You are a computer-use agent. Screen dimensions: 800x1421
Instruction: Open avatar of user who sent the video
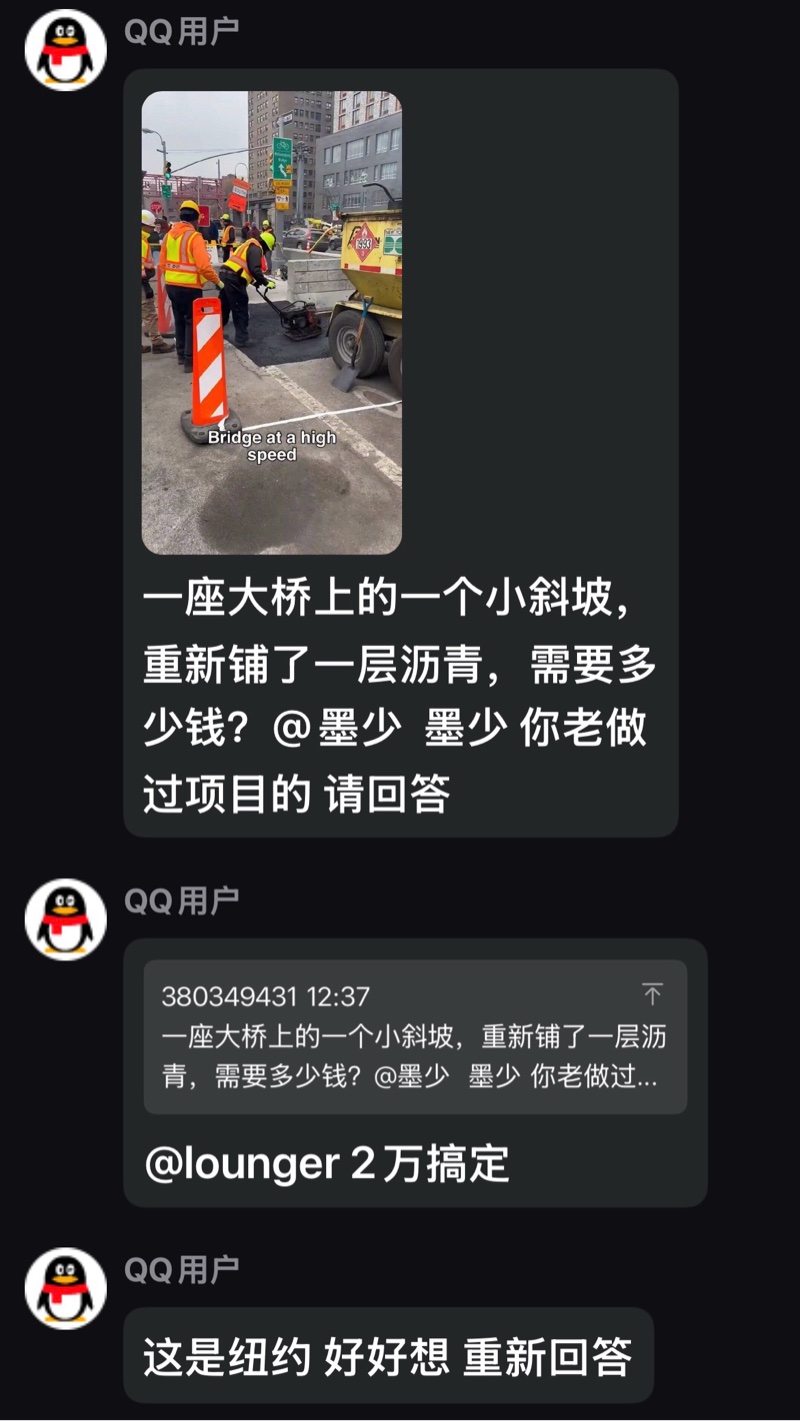click(66, 50)
